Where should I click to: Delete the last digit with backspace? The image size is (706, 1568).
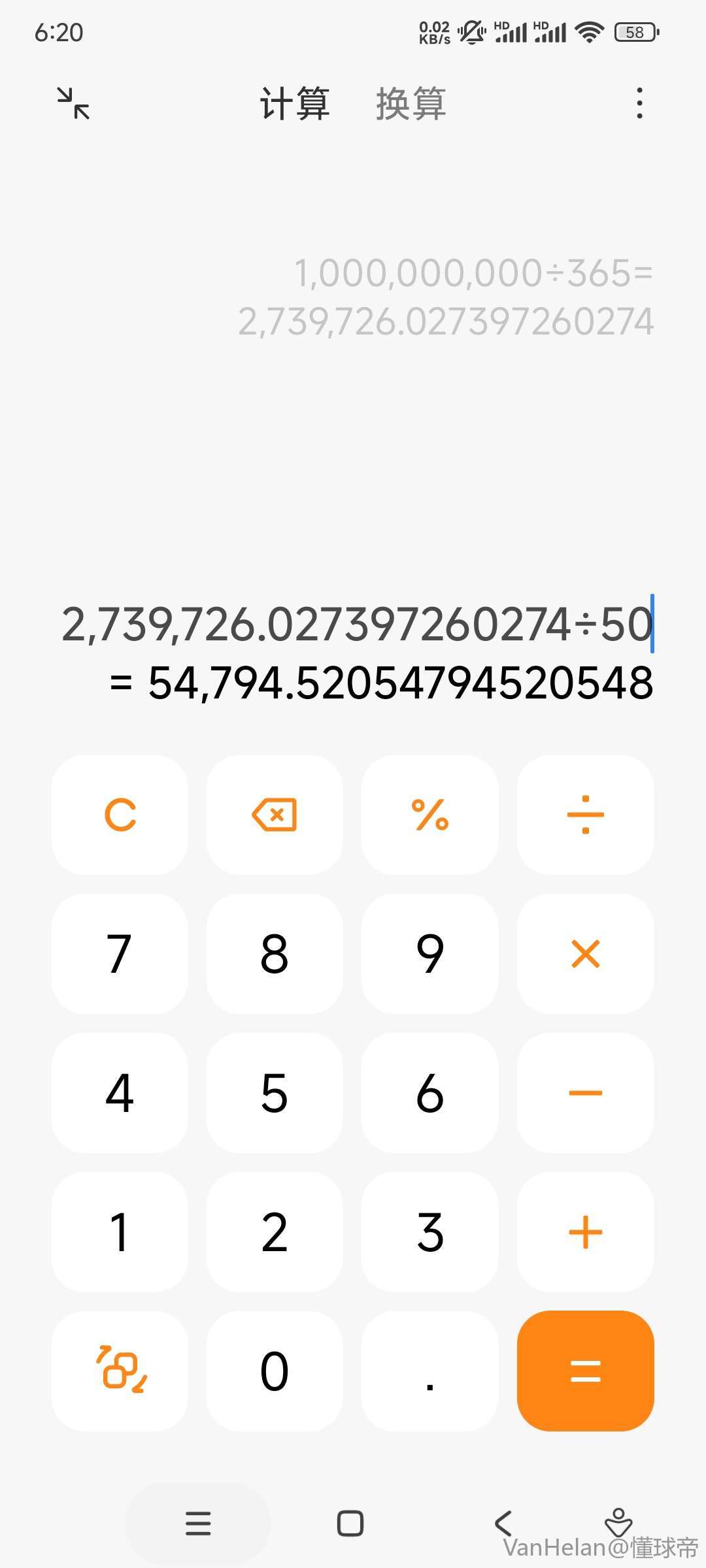(x=275, y=815)
